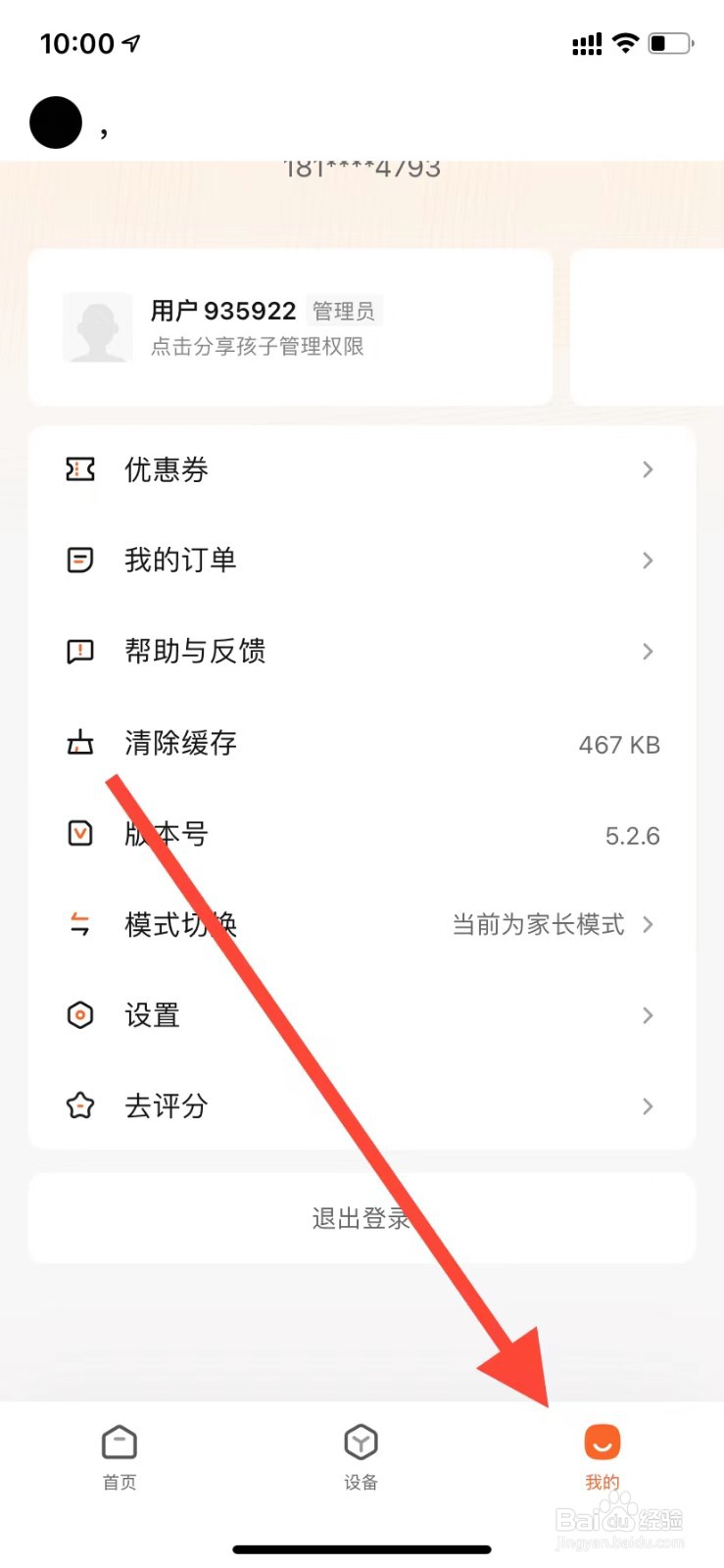Viewport: 724px width, 1568px height.
Task: Select the 版本号 version icon
Action: click(80, 834)
